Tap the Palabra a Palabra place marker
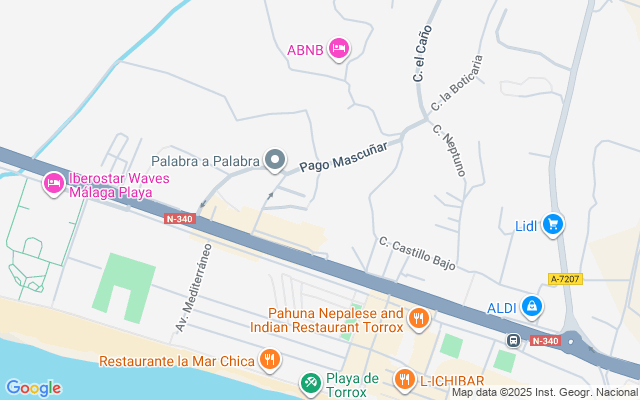This screenshot has height=400, width=640. point(275,160)
